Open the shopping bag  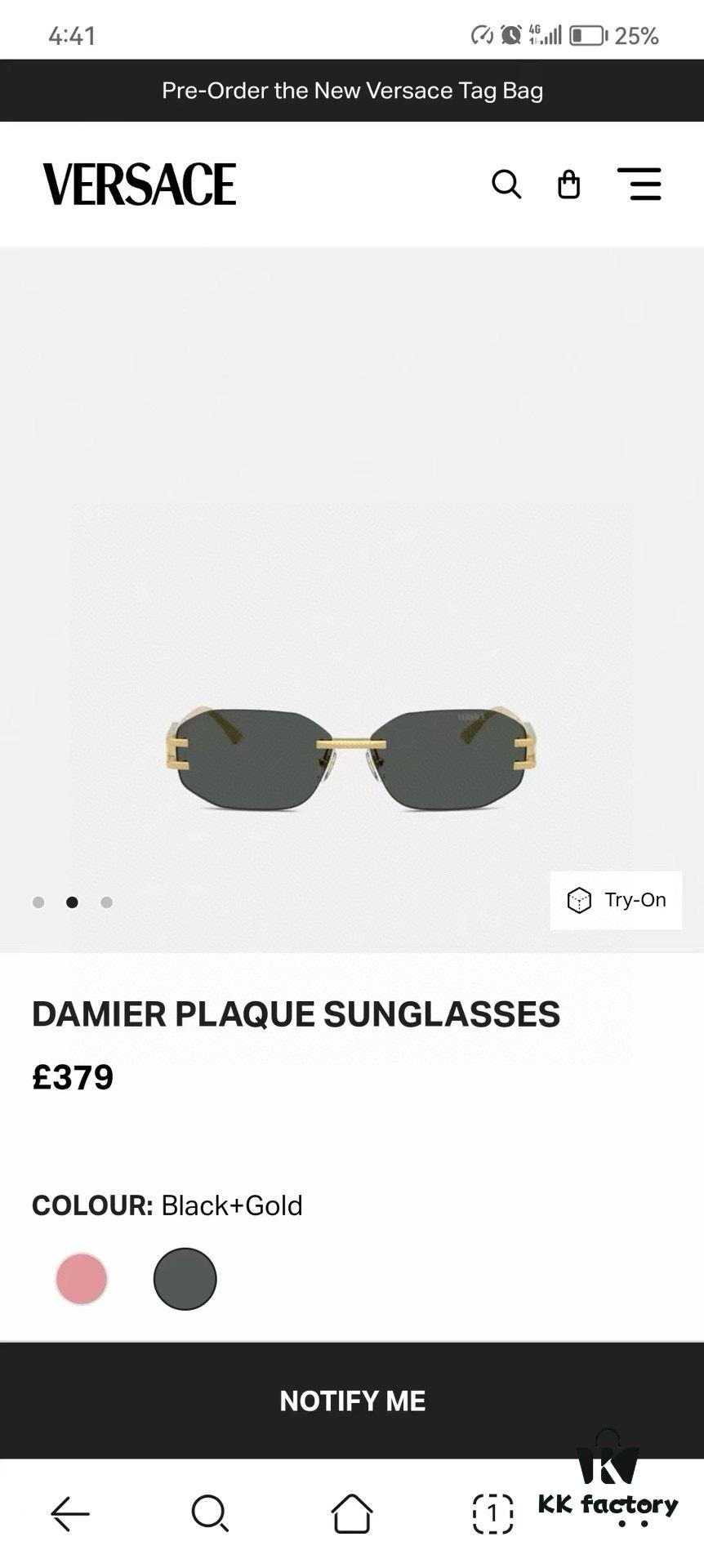click(x=568, y=185)
